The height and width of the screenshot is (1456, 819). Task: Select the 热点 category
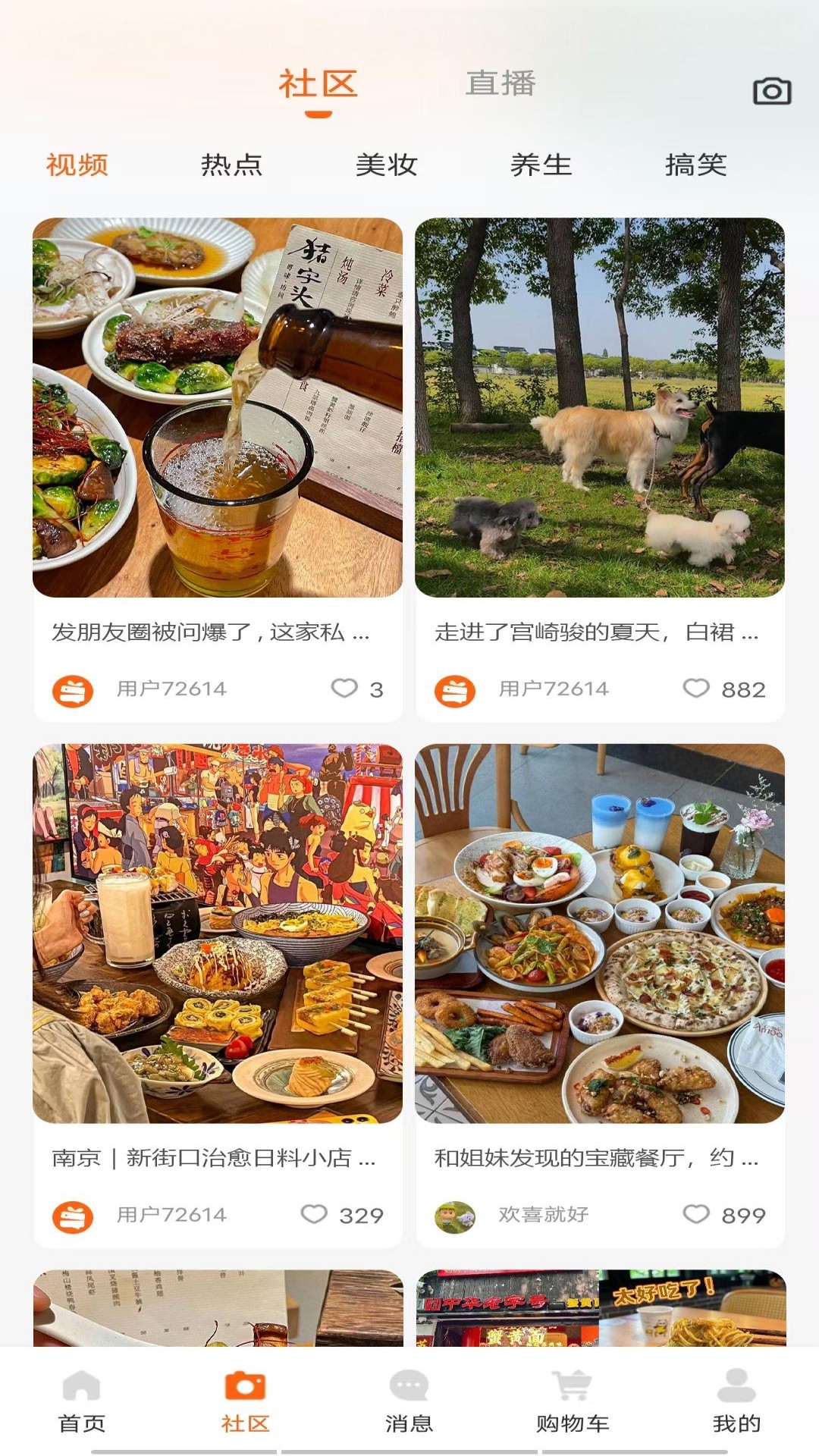click(231, 165)
